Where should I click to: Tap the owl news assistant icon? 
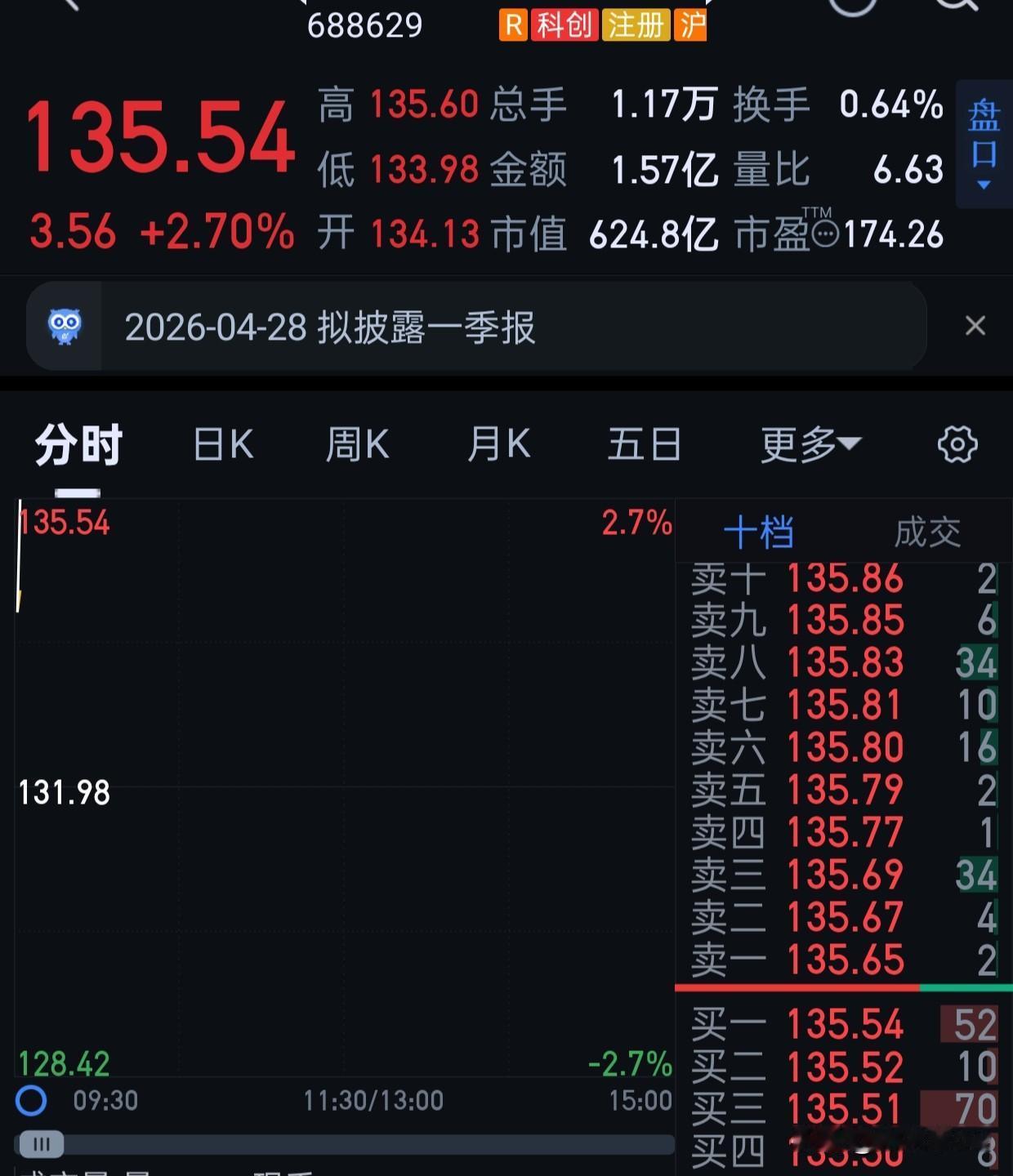[x=65, y=325]
